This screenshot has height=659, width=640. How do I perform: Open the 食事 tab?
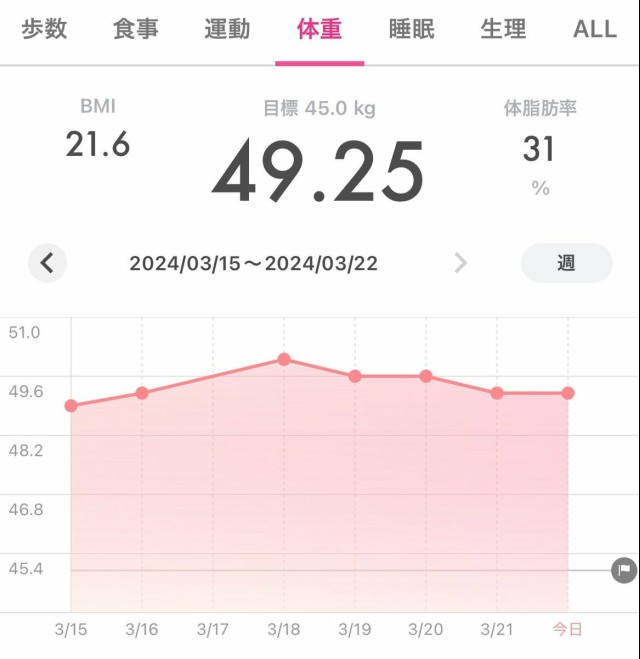(x=135, y=29)
